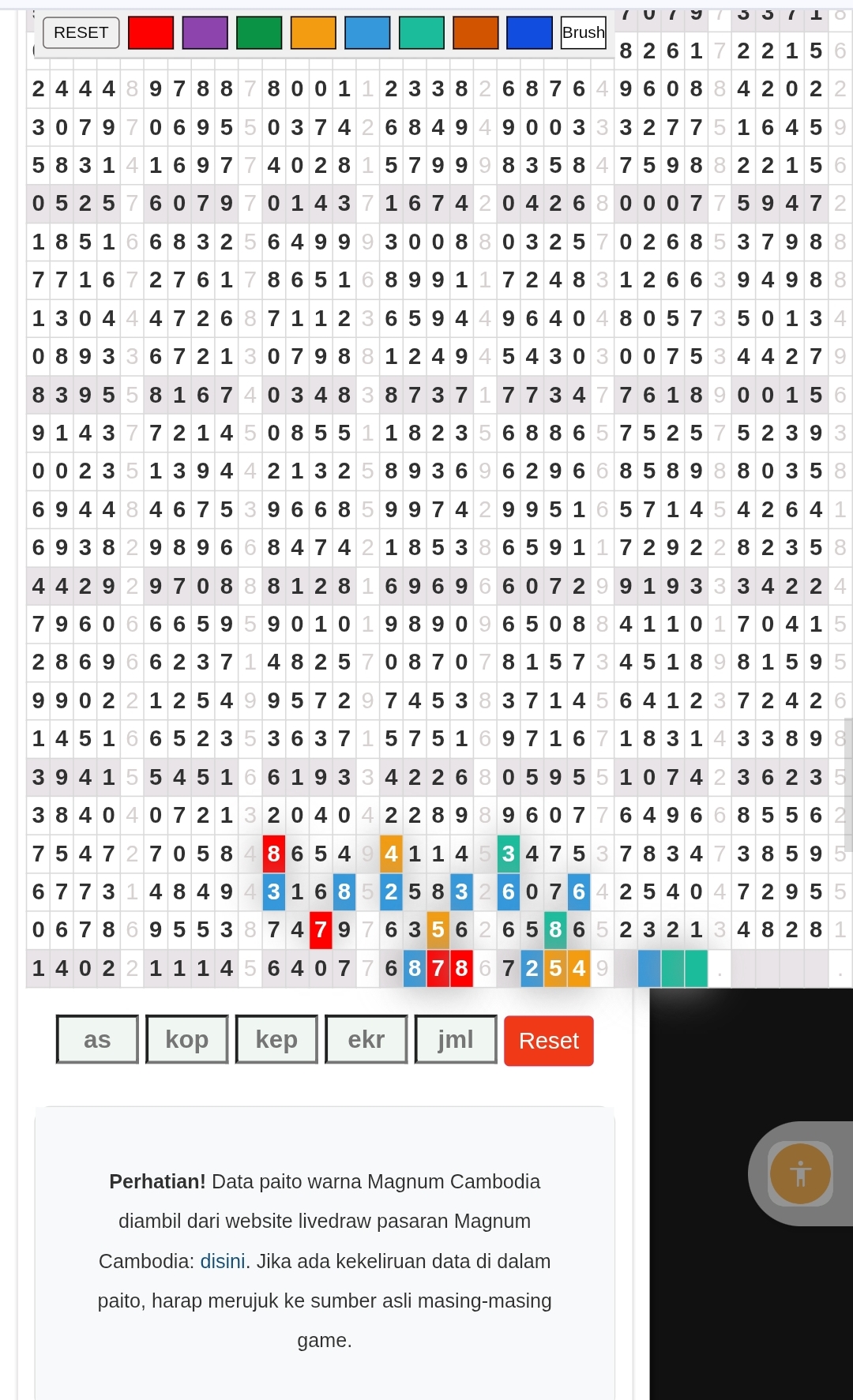Choose the light blue color swatch
The image size is (853, 1400).
click(x=367, y=32)
